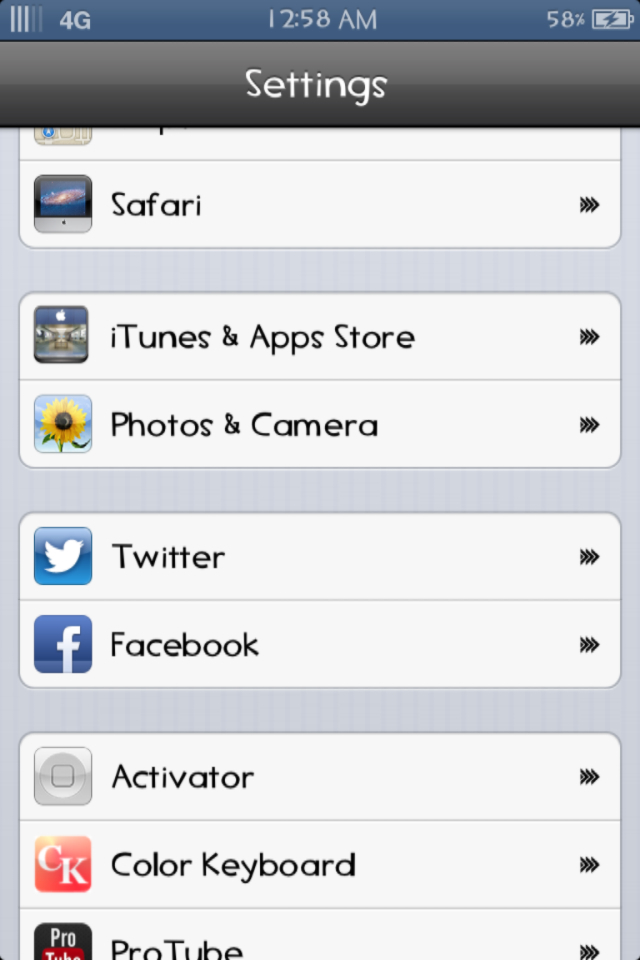The height and width of the screenshot is (960, 640).
Task: Open Safari settings
Action: (320, 205)
